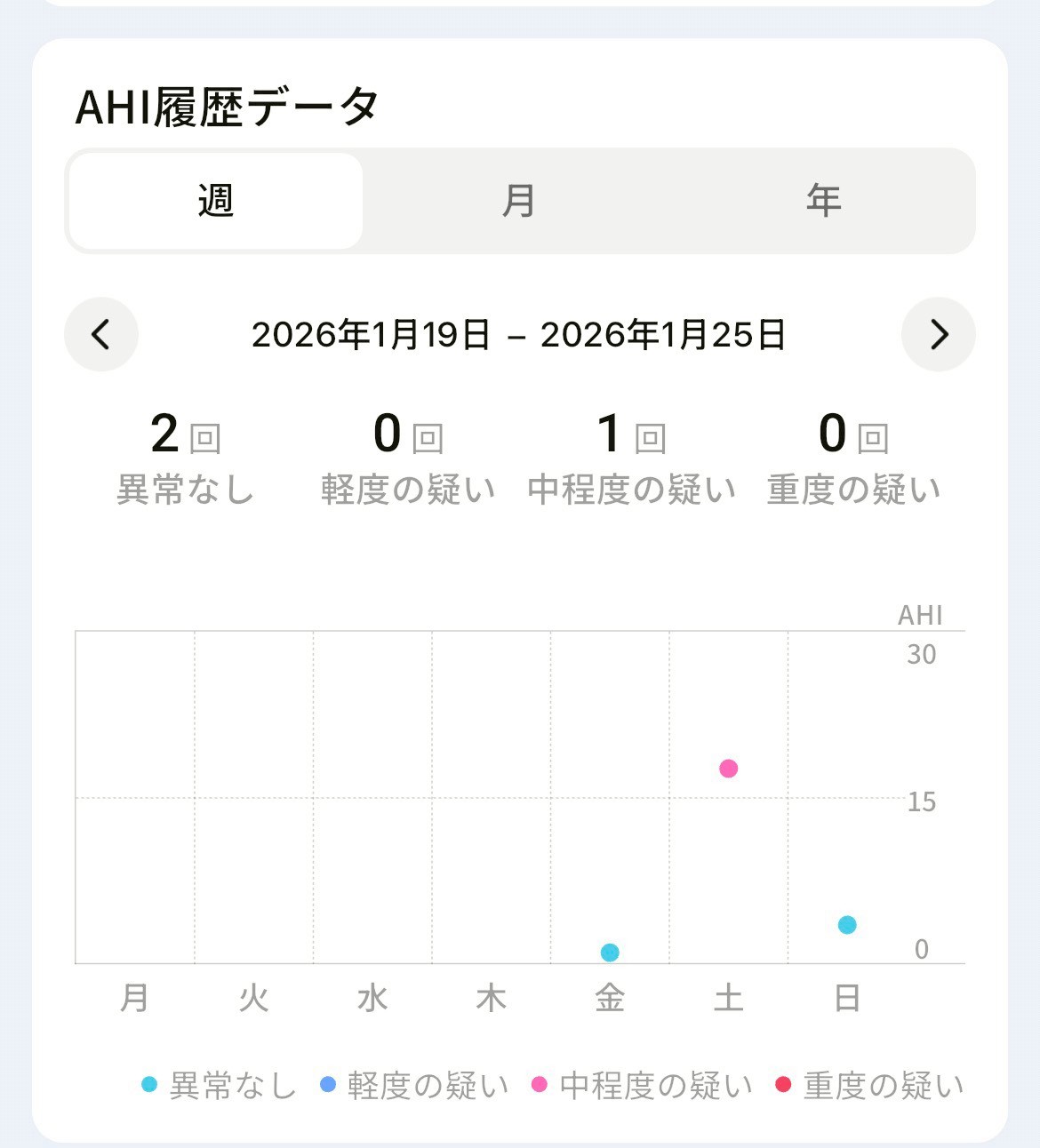This screenshot has height=1148, width=1040.
Task: Go to the next week
Action: click(938, 334)
